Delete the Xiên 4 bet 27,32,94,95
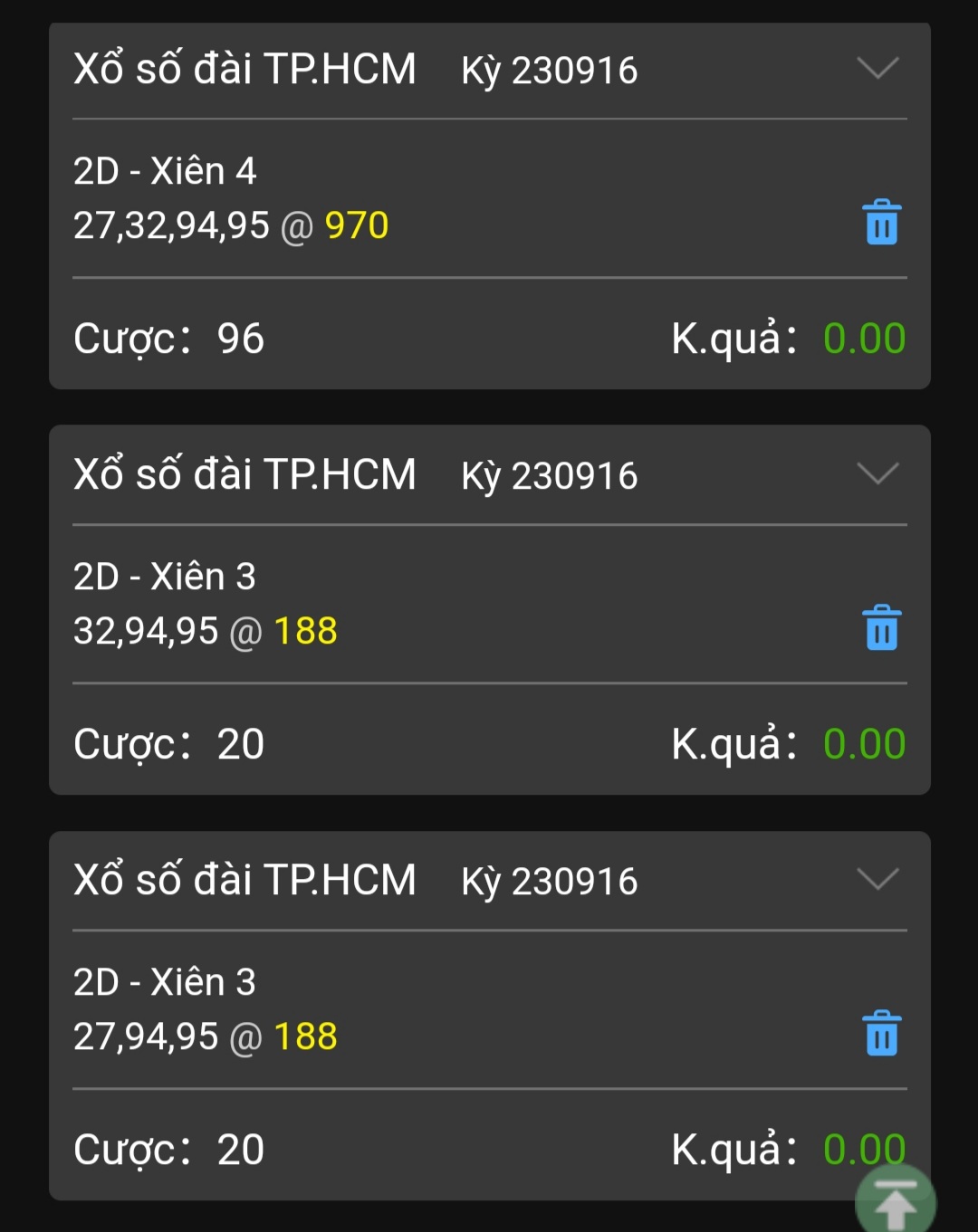This screenshot has width=978, height=1232. pyautogui.click(x=881, y=223)
